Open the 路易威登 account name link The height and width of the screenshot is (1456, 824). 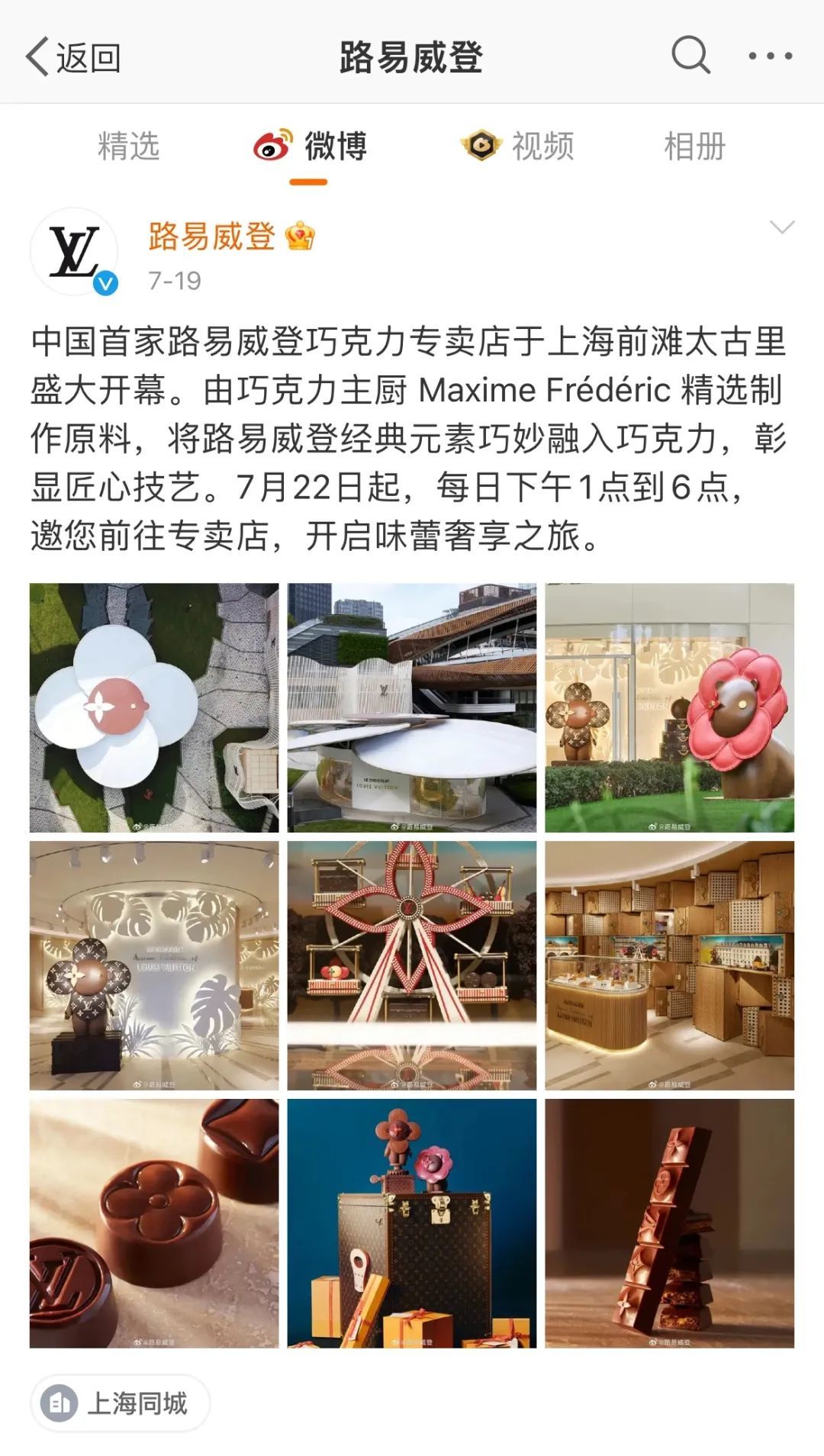click(211, 237)
